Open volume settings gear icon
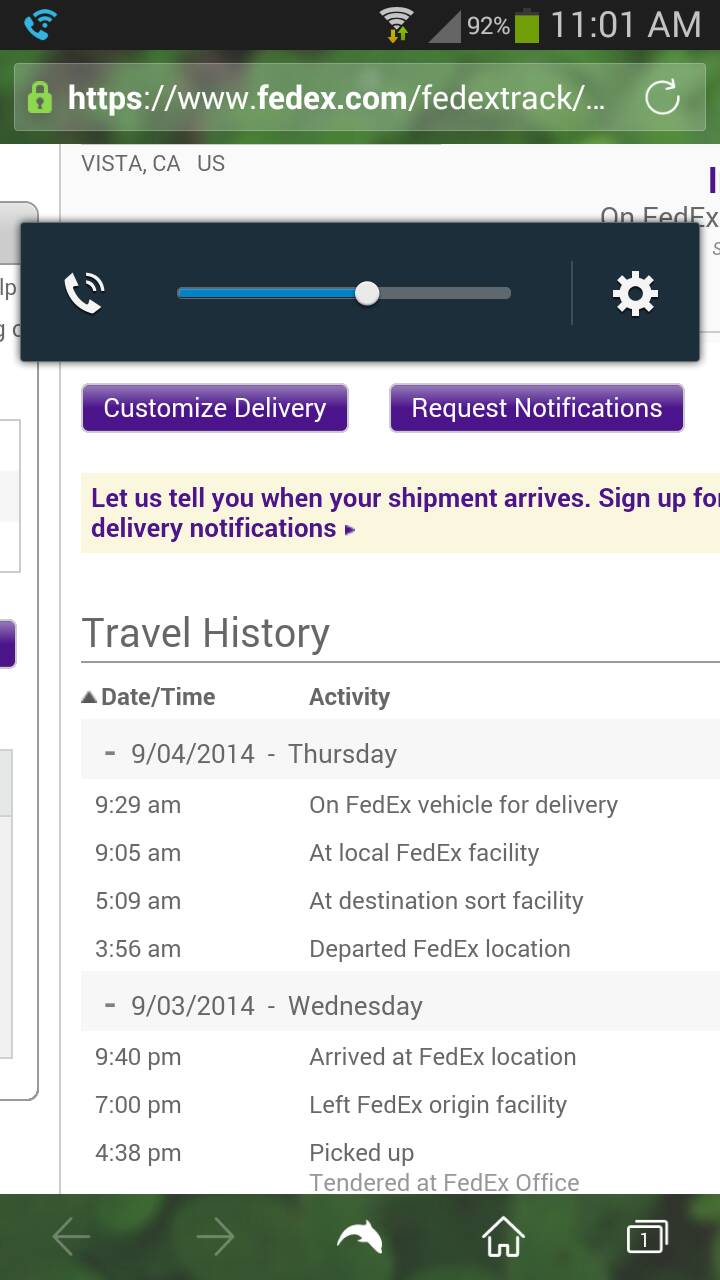The image size is (720, 1280). point(635,294)
